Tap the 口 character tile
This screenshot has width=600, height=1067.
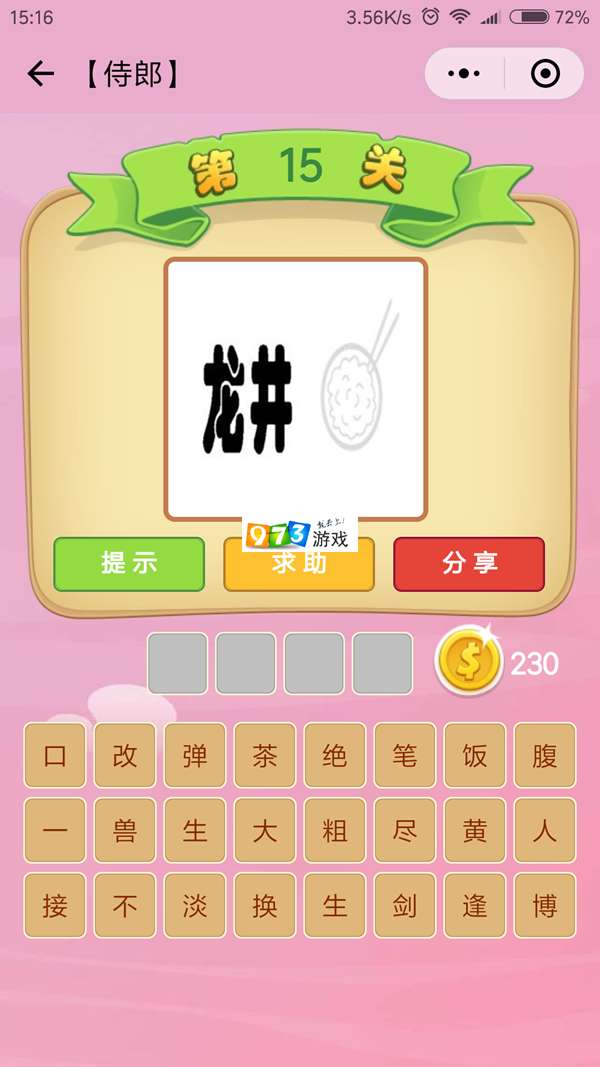[55, 755]
